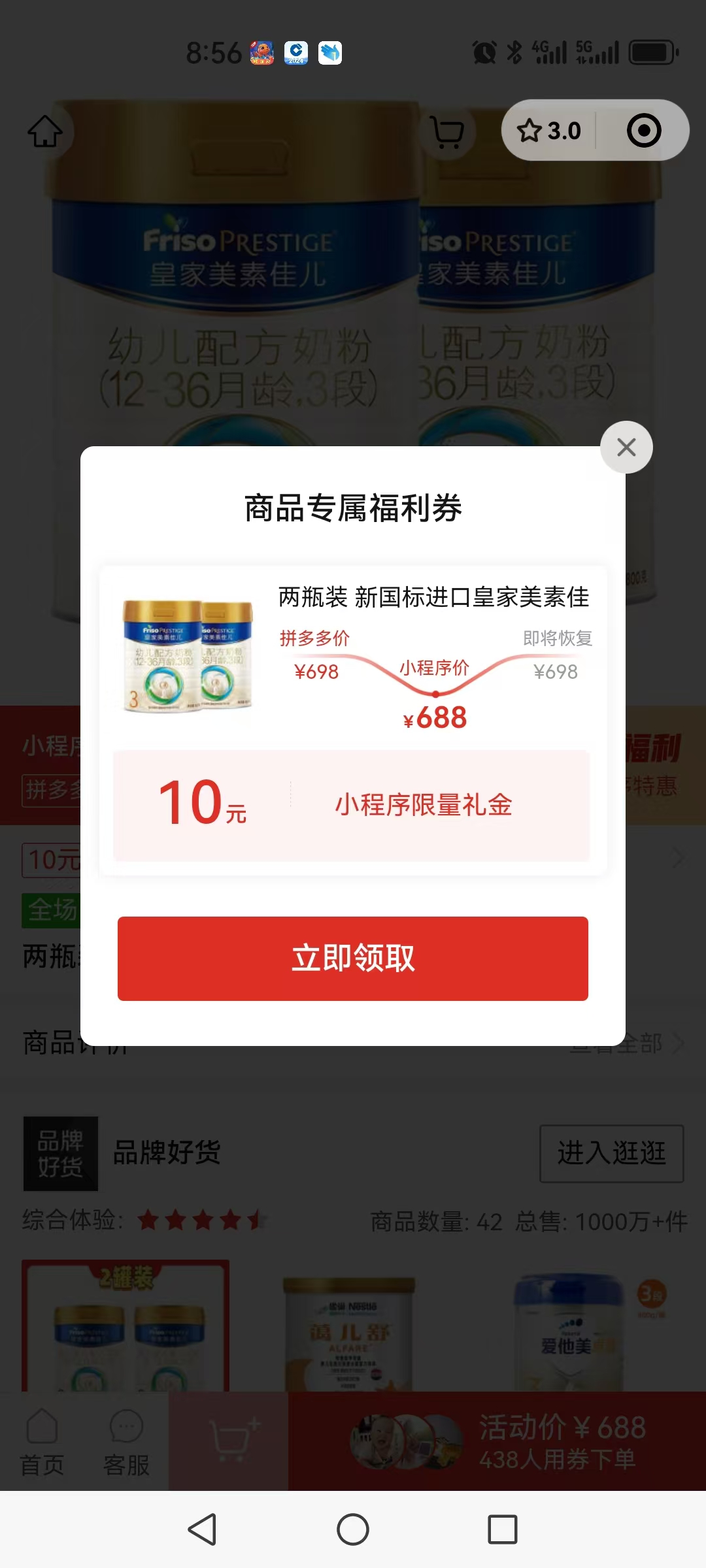The image size is (706, 1568).
Task: Go back with the system back button
Action: tap(202, 1529)
